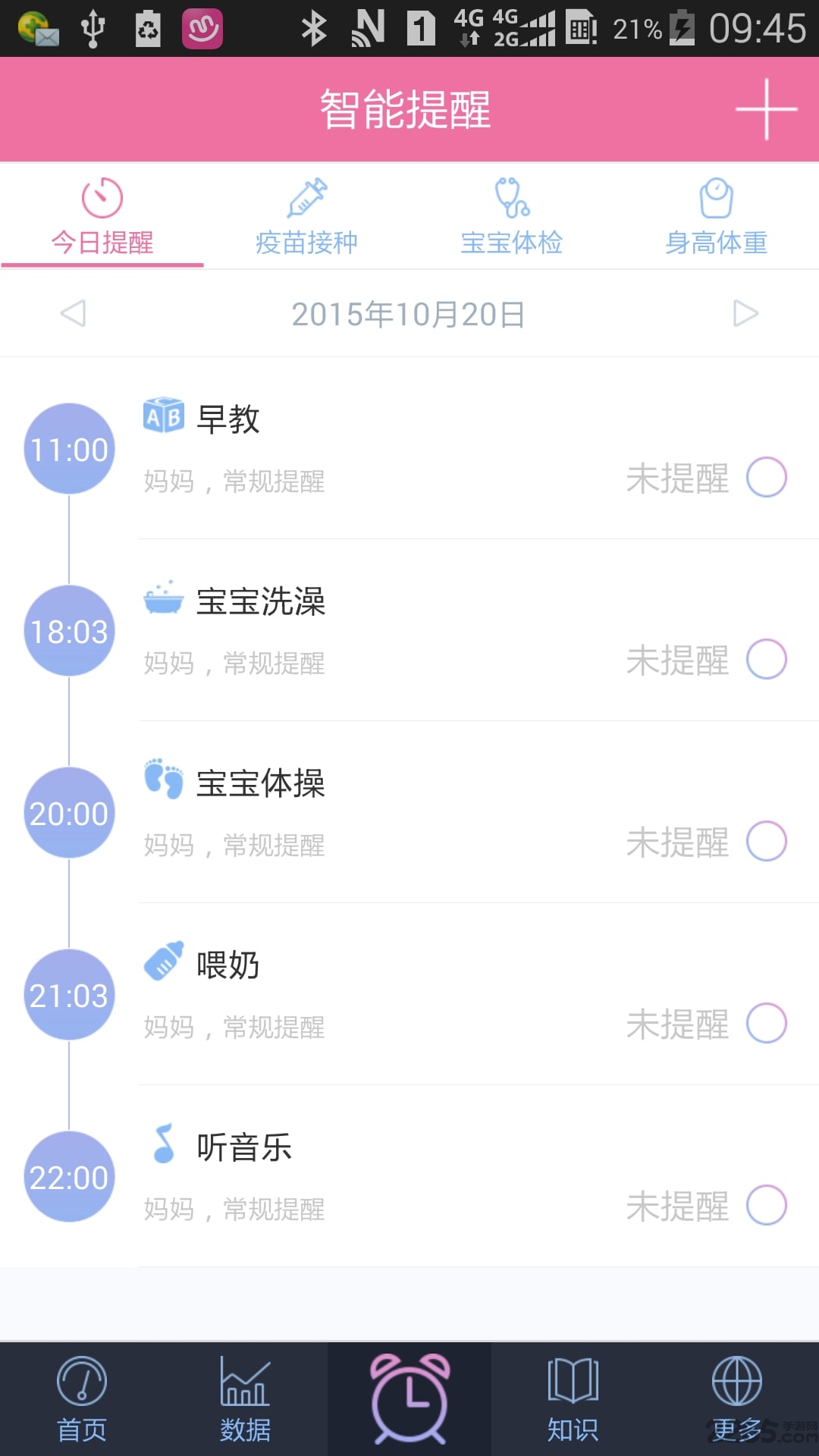Click the bathtub icon beside 宝宝洗澡
Screen dimensions: 819x1456
pyautogui.click(x=162, y=599)
